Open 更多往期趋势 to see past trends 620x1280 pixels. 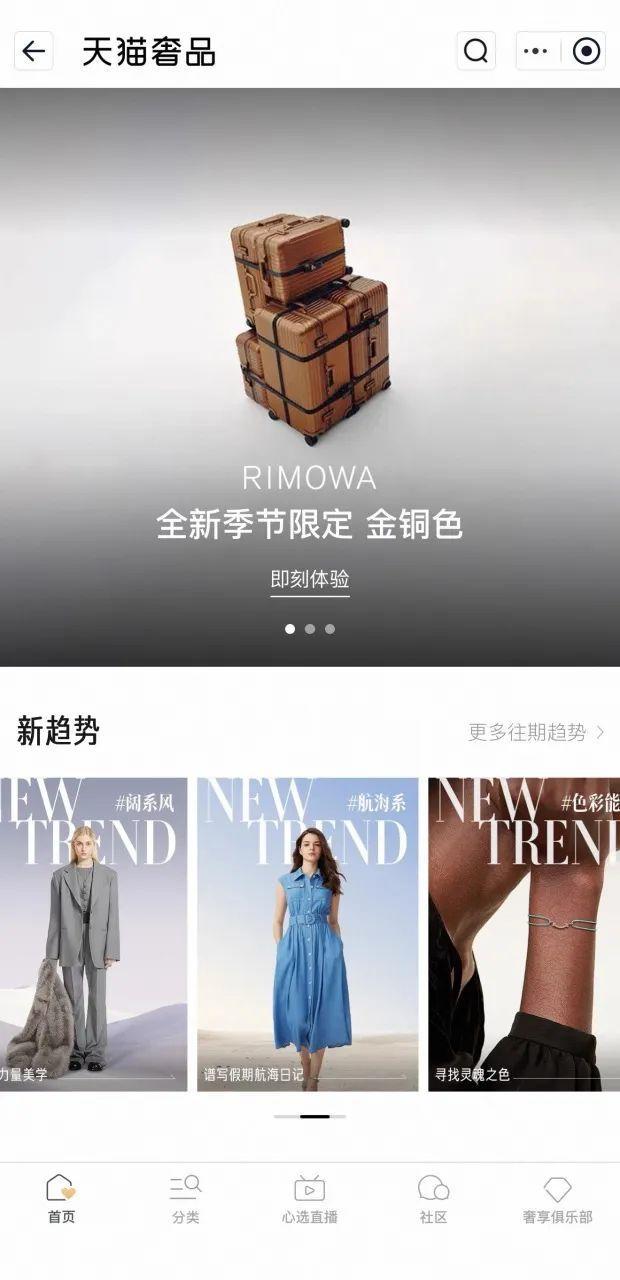(x=536, y=732)
